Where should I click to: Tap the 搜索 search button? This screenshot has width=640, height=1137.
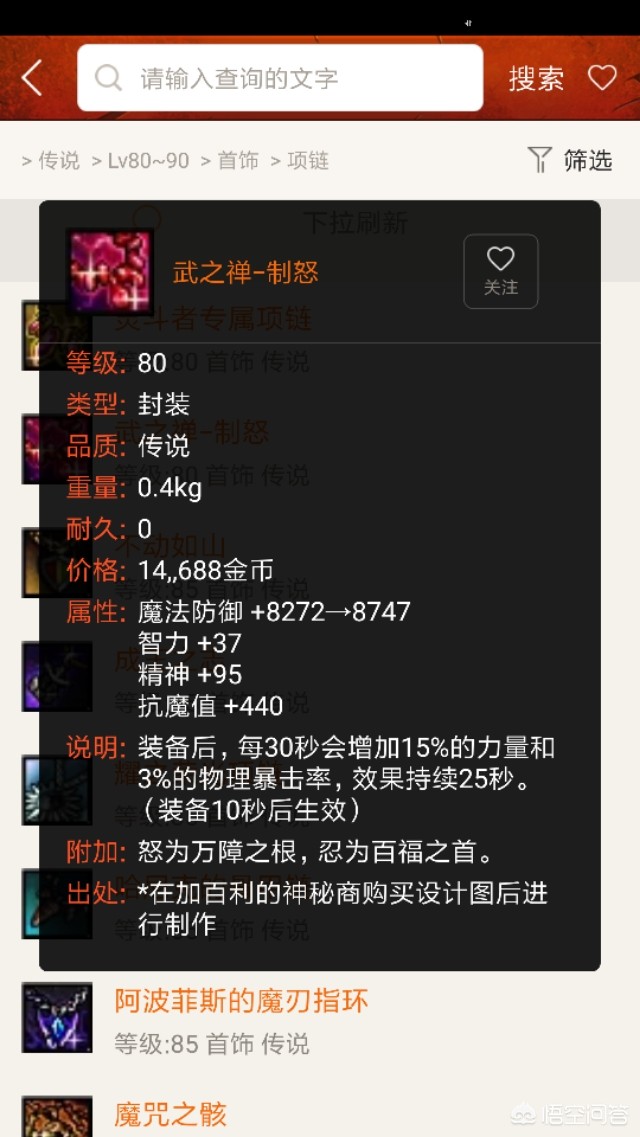coord(536,78)
